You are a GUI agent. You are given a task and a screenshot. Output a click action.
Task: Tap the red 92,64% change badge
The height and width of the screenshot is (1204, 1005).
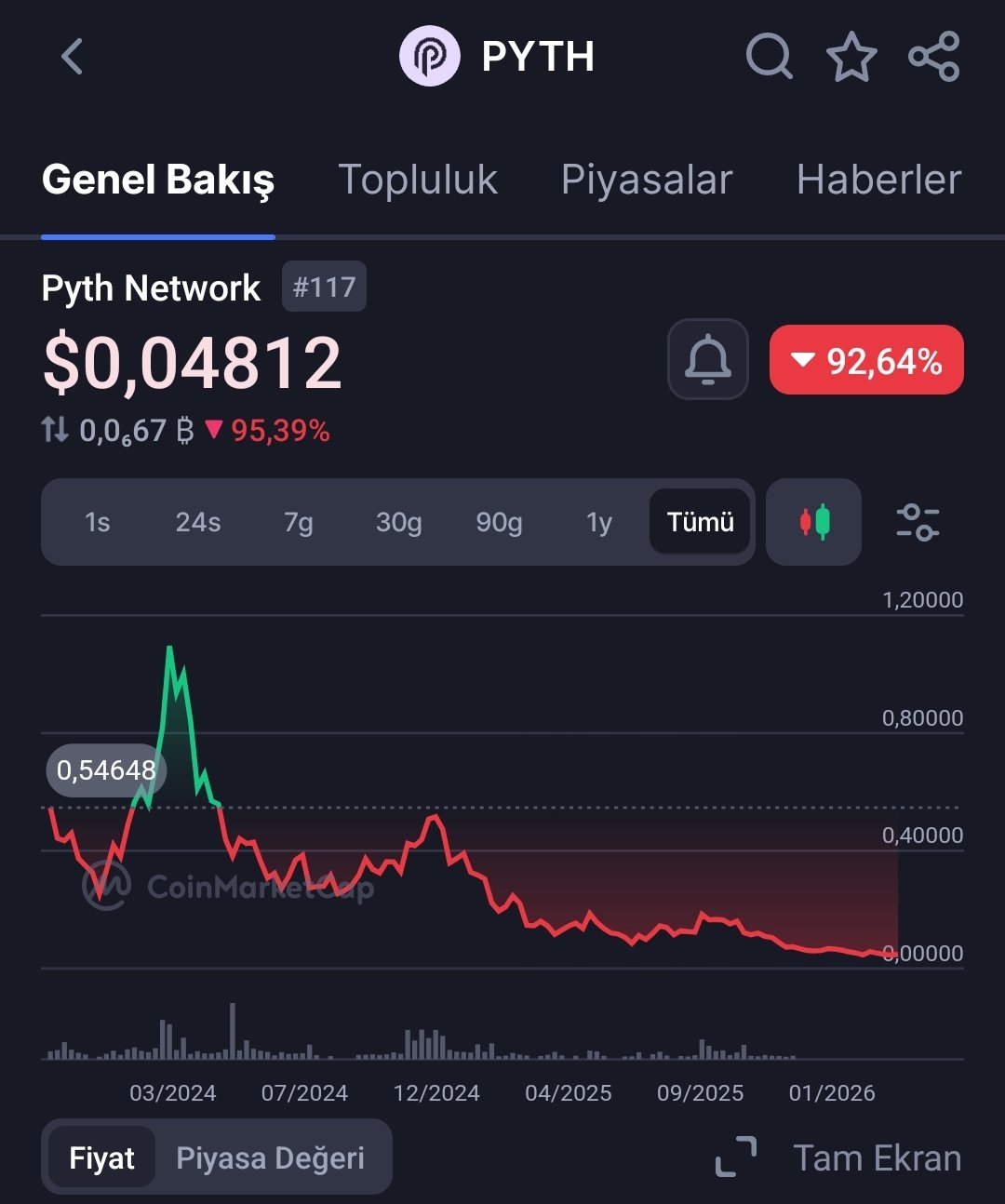coord(866,360)
